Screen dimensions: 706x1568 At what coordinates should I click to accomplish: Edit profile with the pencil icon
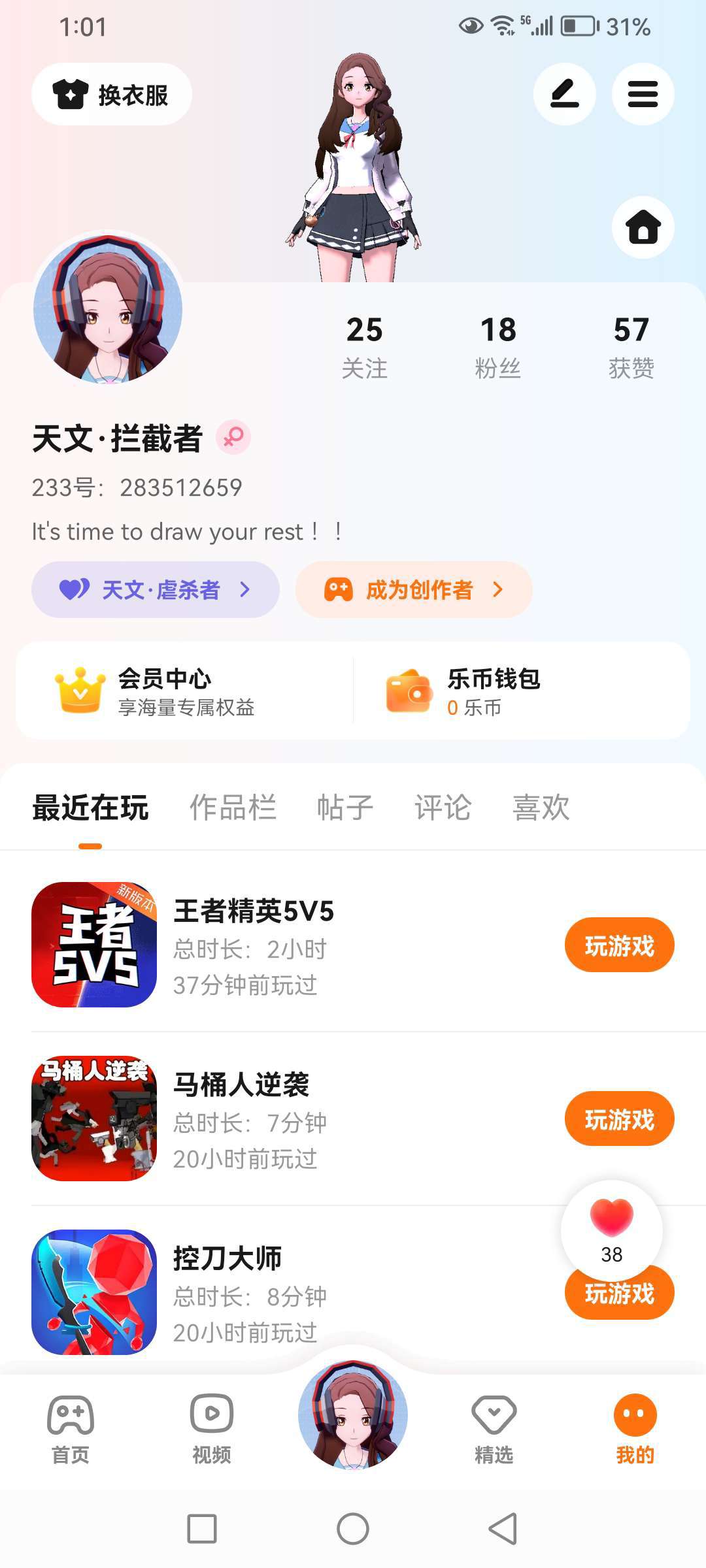point(564,94)
